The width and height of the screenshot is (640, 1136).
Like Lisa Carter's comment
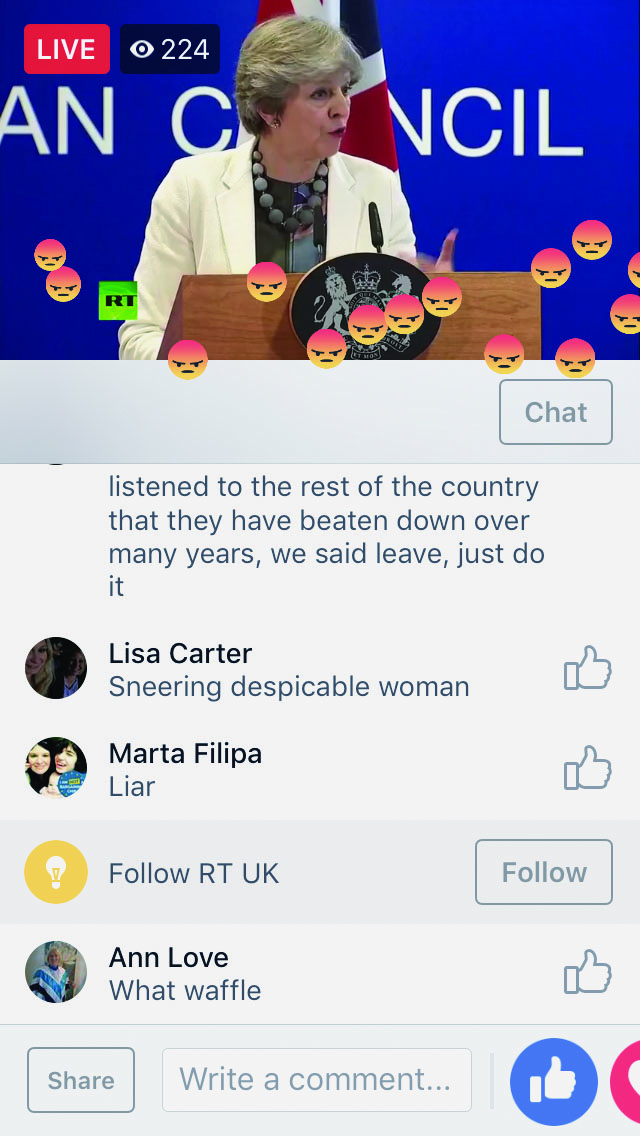click(x=587, y=669)
